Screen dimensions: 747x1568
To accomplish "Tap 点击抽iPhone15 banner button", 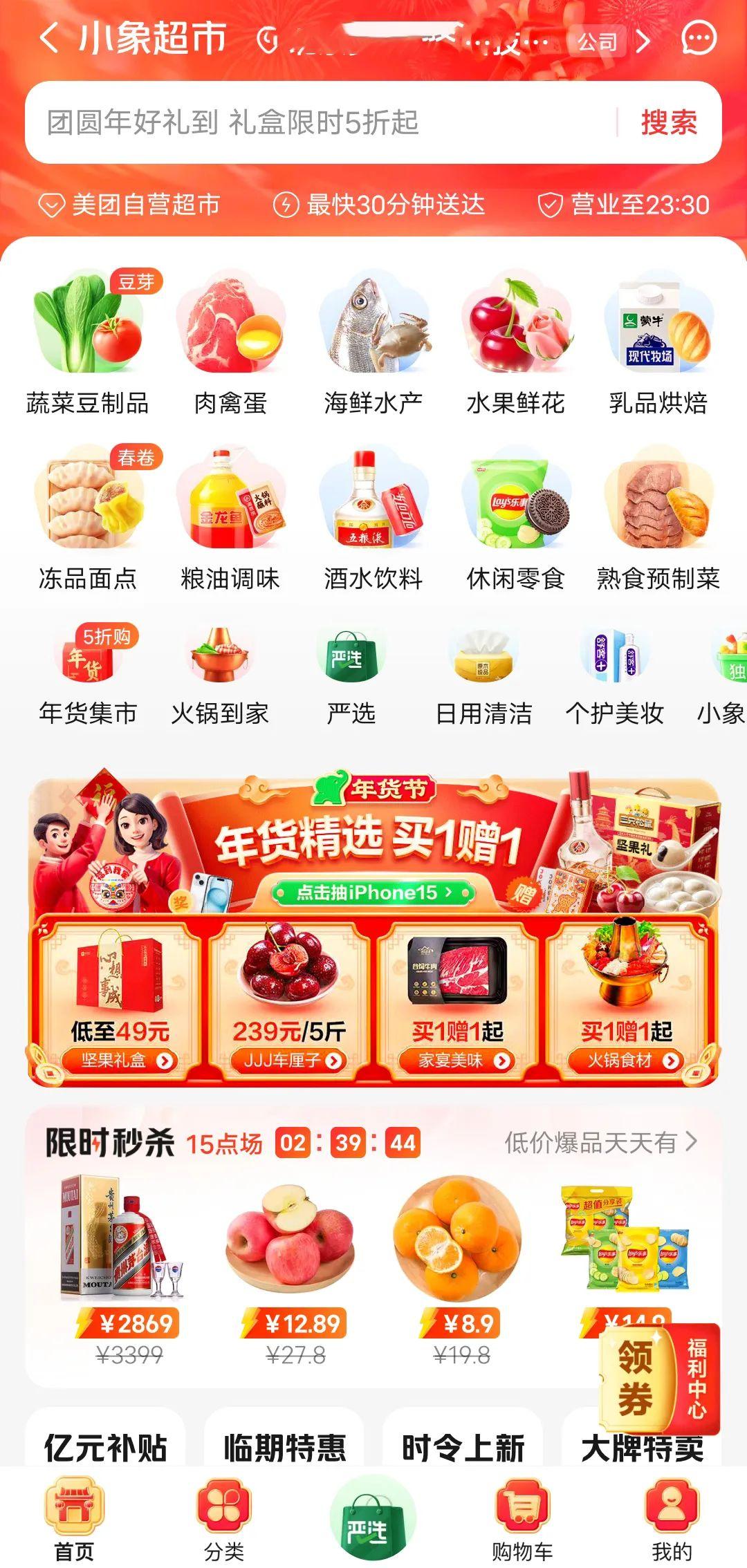I will (x=373, y=893).
